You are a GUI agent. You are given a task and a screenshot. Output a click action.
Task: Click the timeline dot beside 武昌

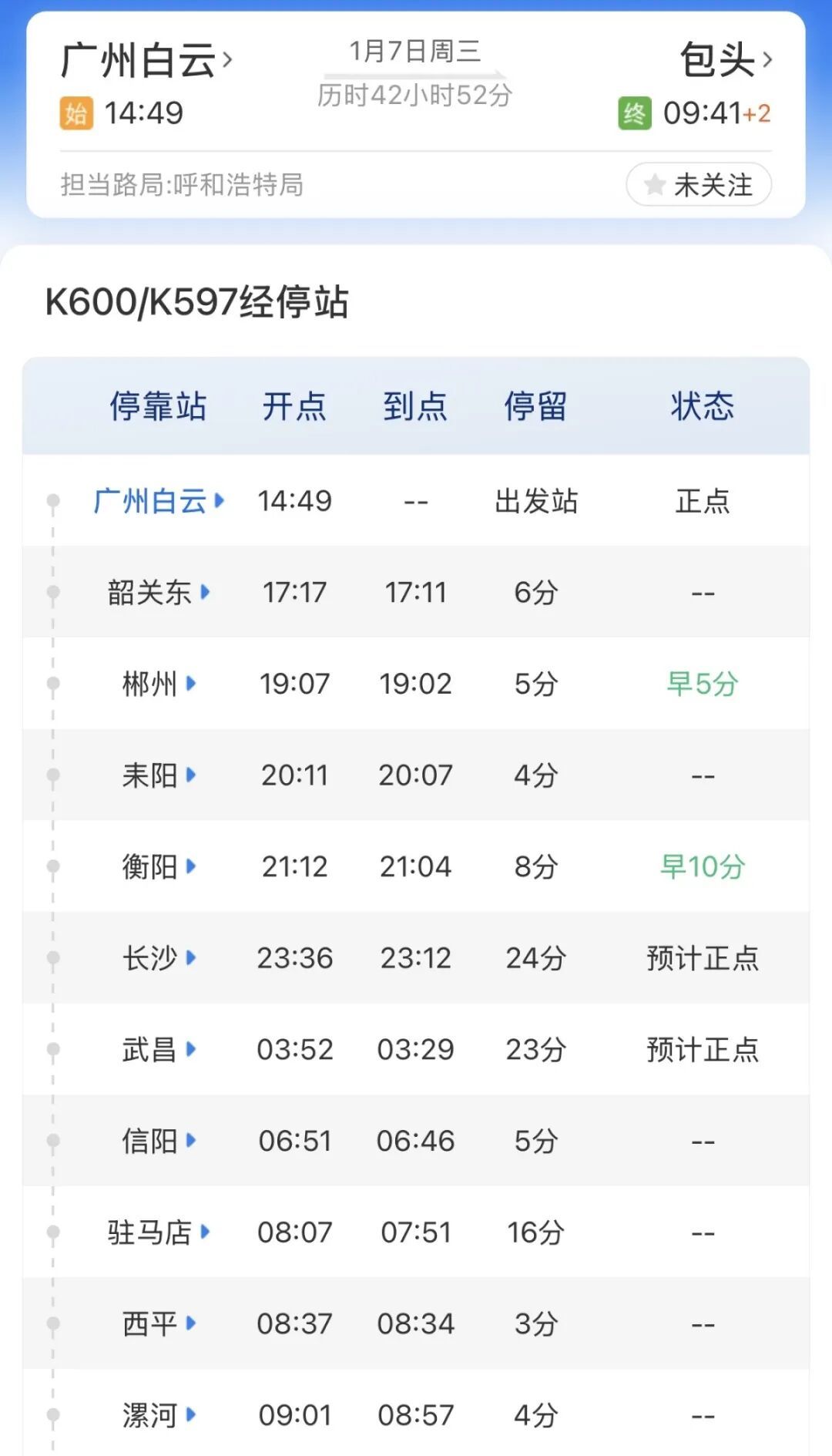click(x=52, y=1050)
